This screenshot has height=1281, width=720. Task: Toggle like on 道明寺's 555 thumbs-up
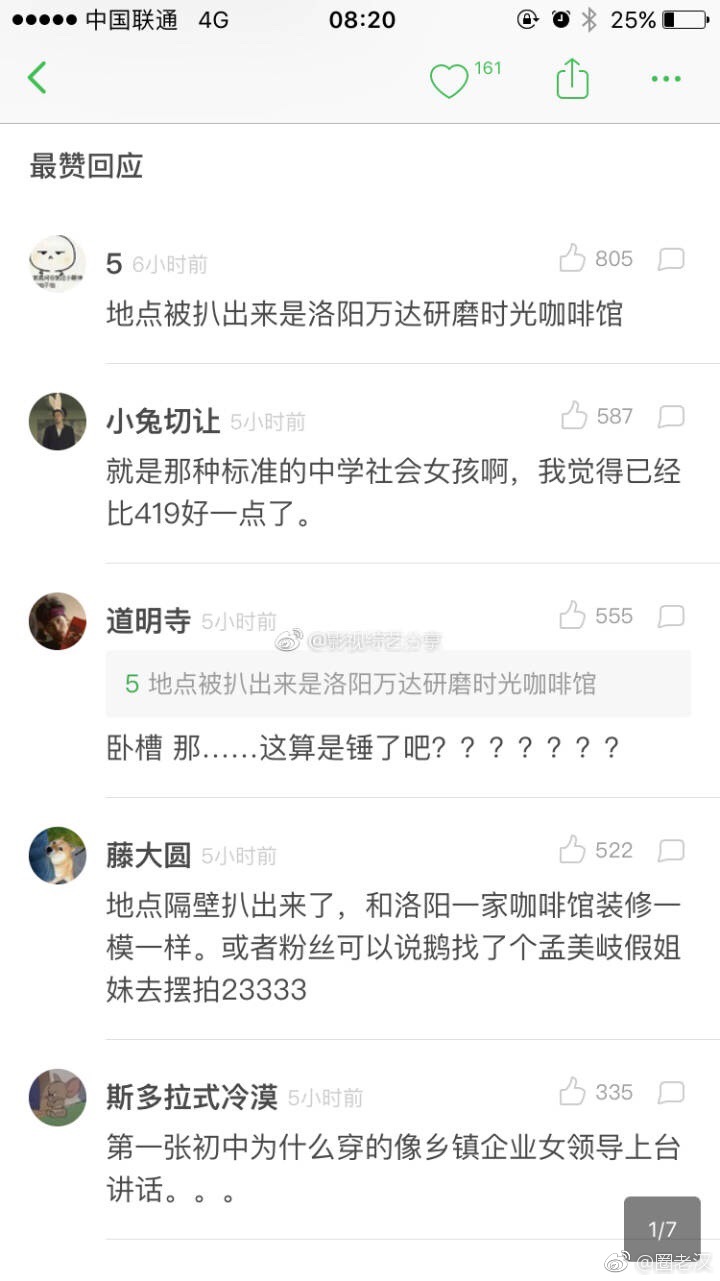click(574, 614)
